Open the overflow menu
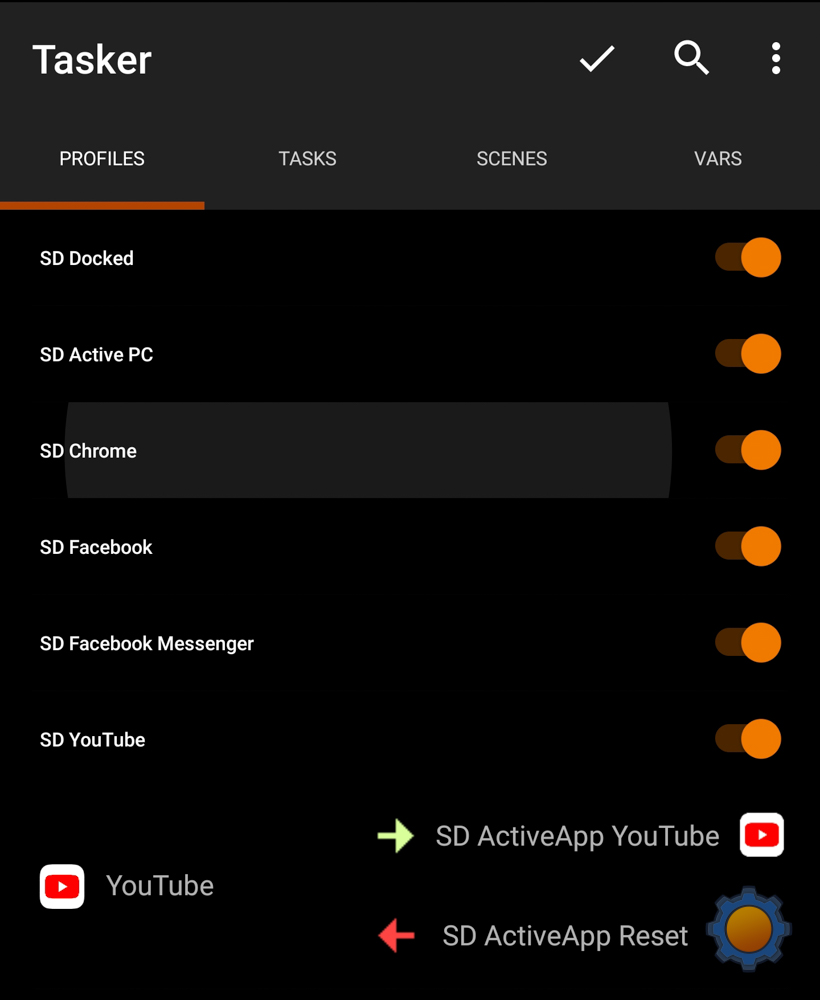The width and height of the screenshot is (820, 1000). (x=775, y=59)
